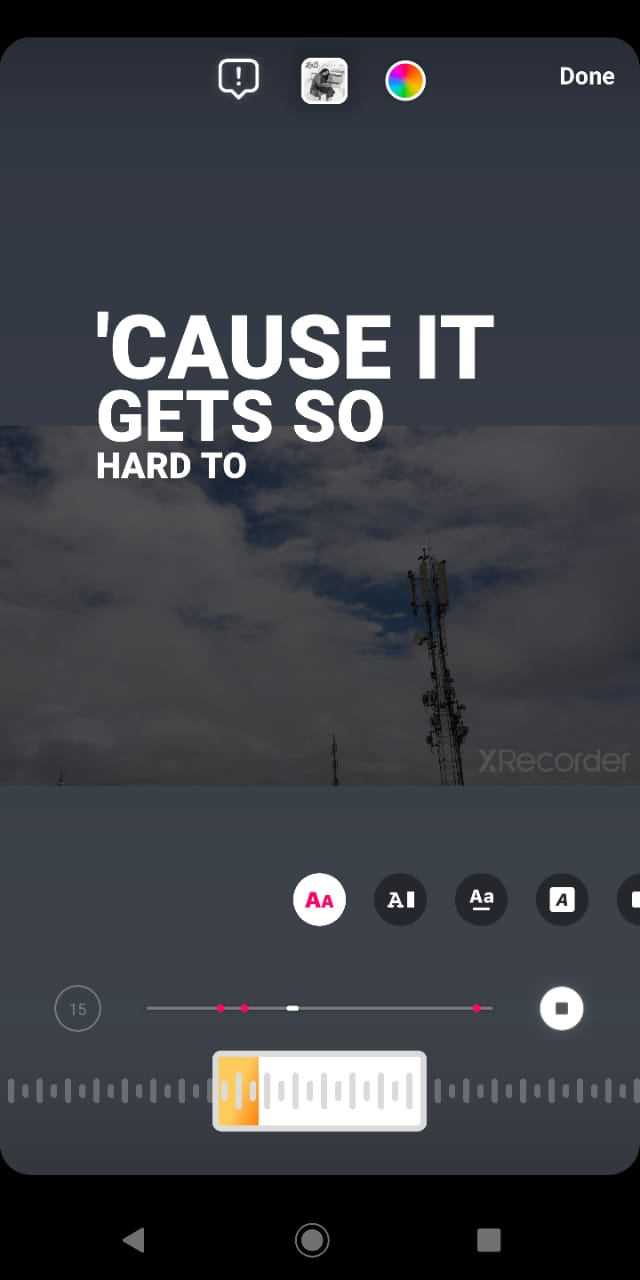The image size is (640, 1280).
Task: Open recent apps from the navigation bar
Action: [488, 1240]
